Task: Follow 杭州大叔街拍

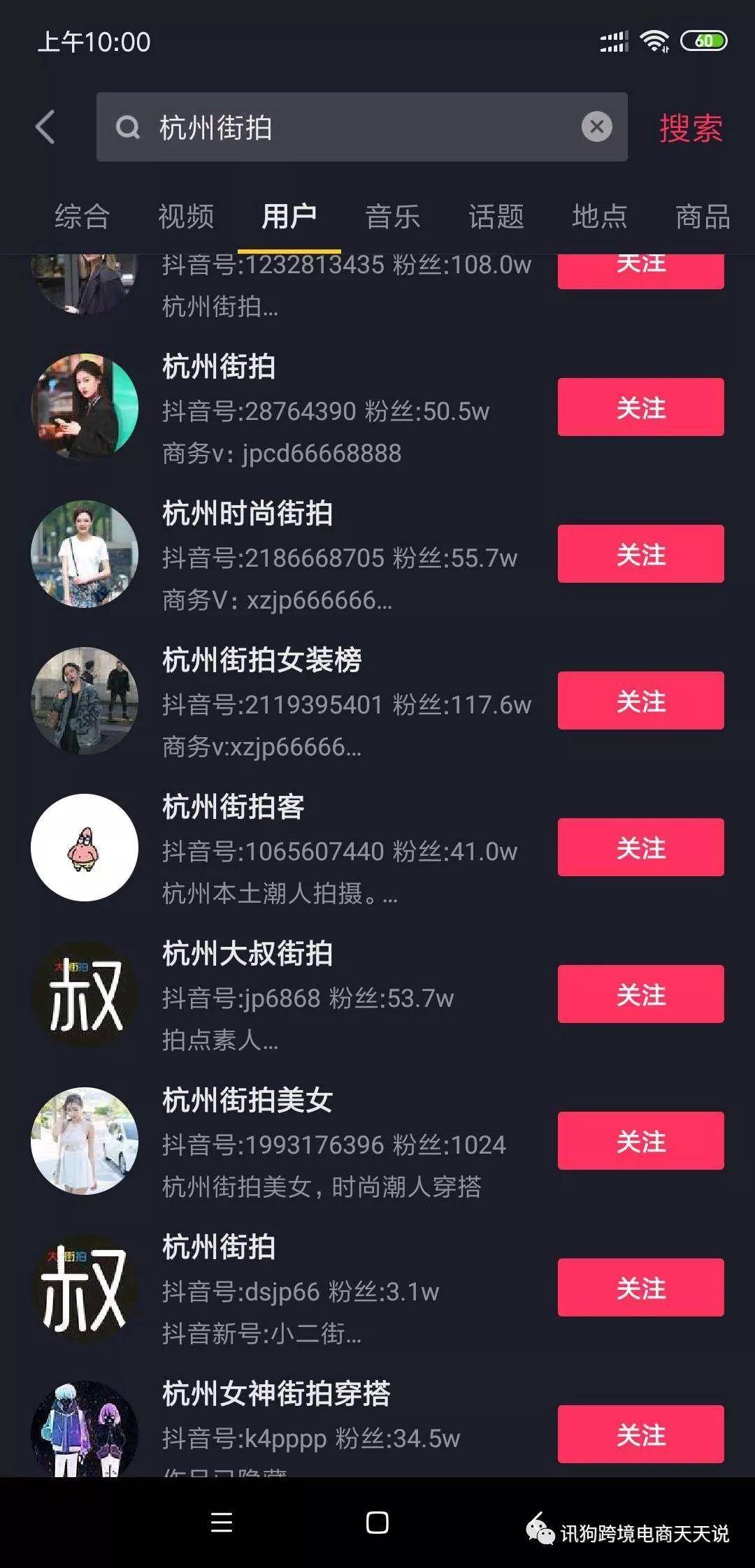Action: [640, 994]
